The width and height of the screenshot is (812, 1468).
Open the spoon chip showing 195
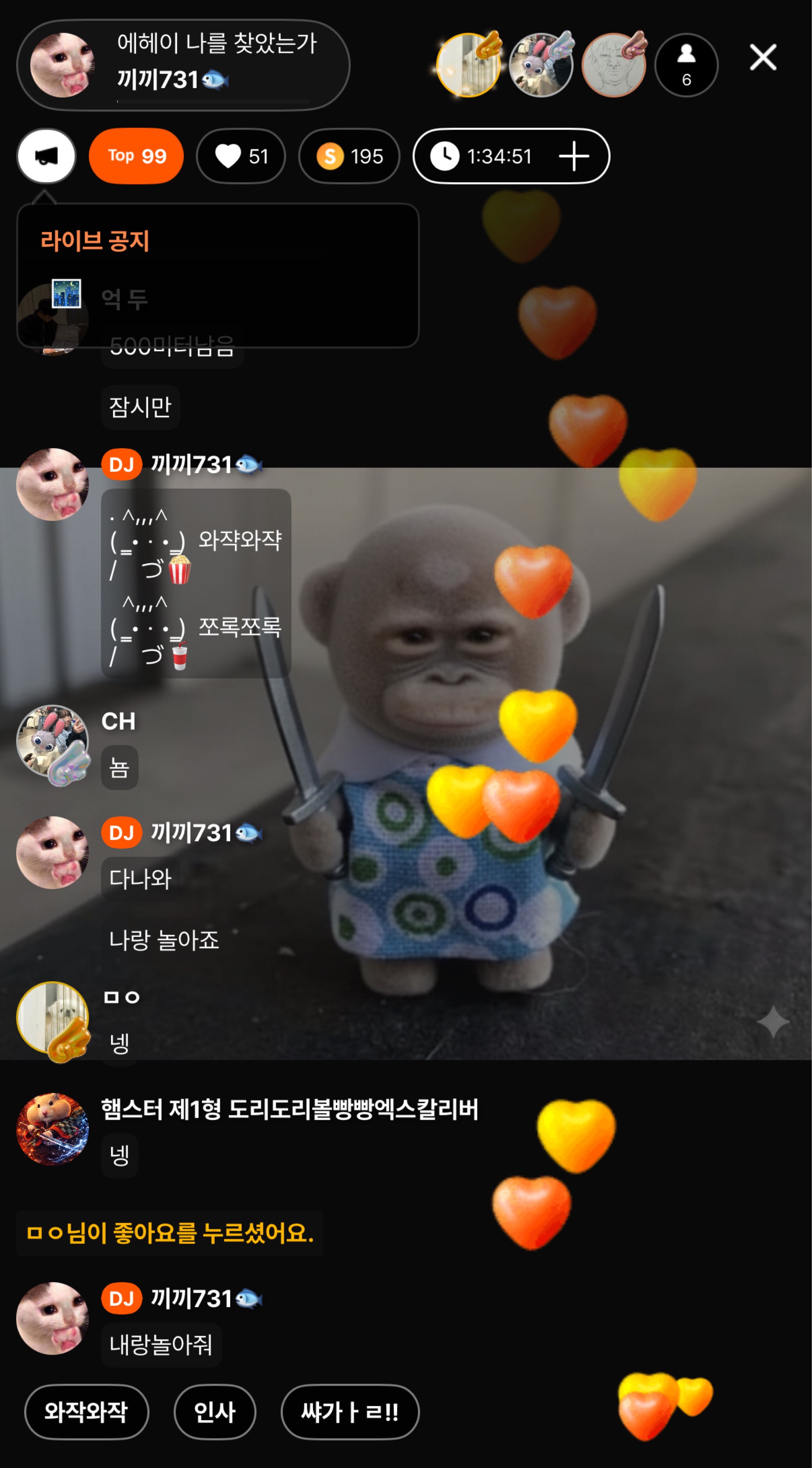(x=349, y=156)
